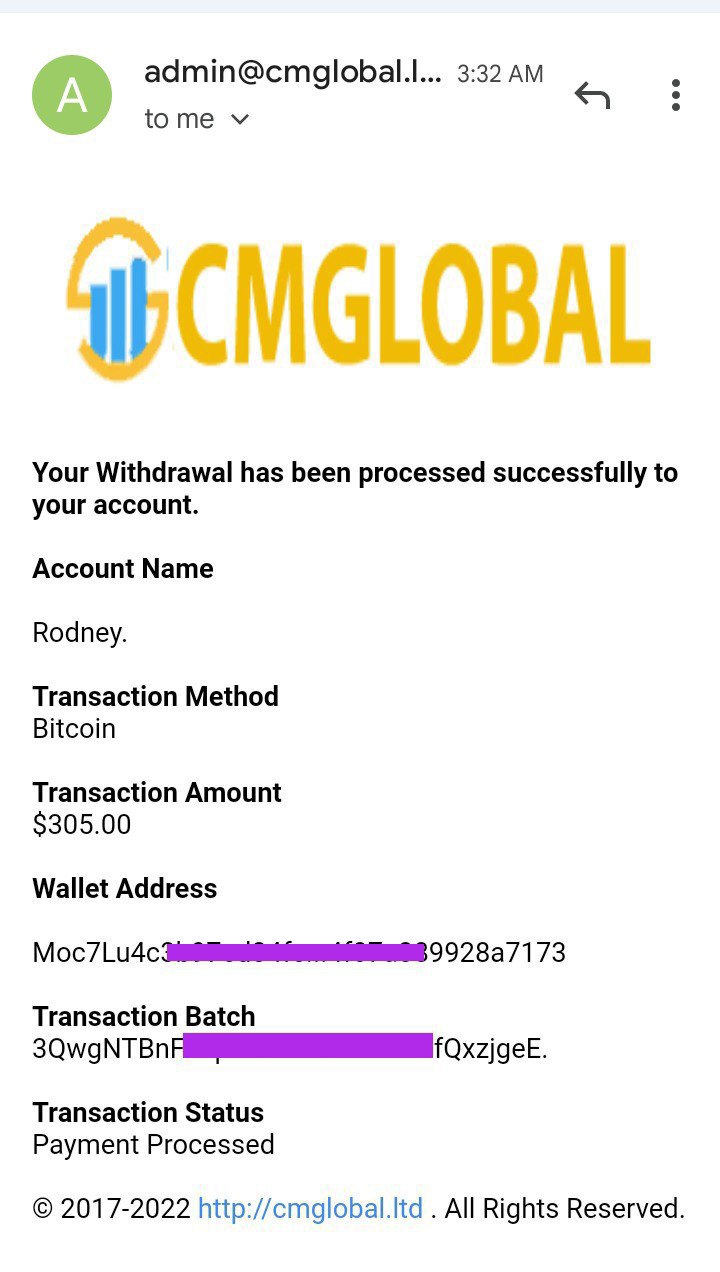This screenshot has height=1272, width=720.
Task: Open the email overflow menu
Action: pos(676,96)
